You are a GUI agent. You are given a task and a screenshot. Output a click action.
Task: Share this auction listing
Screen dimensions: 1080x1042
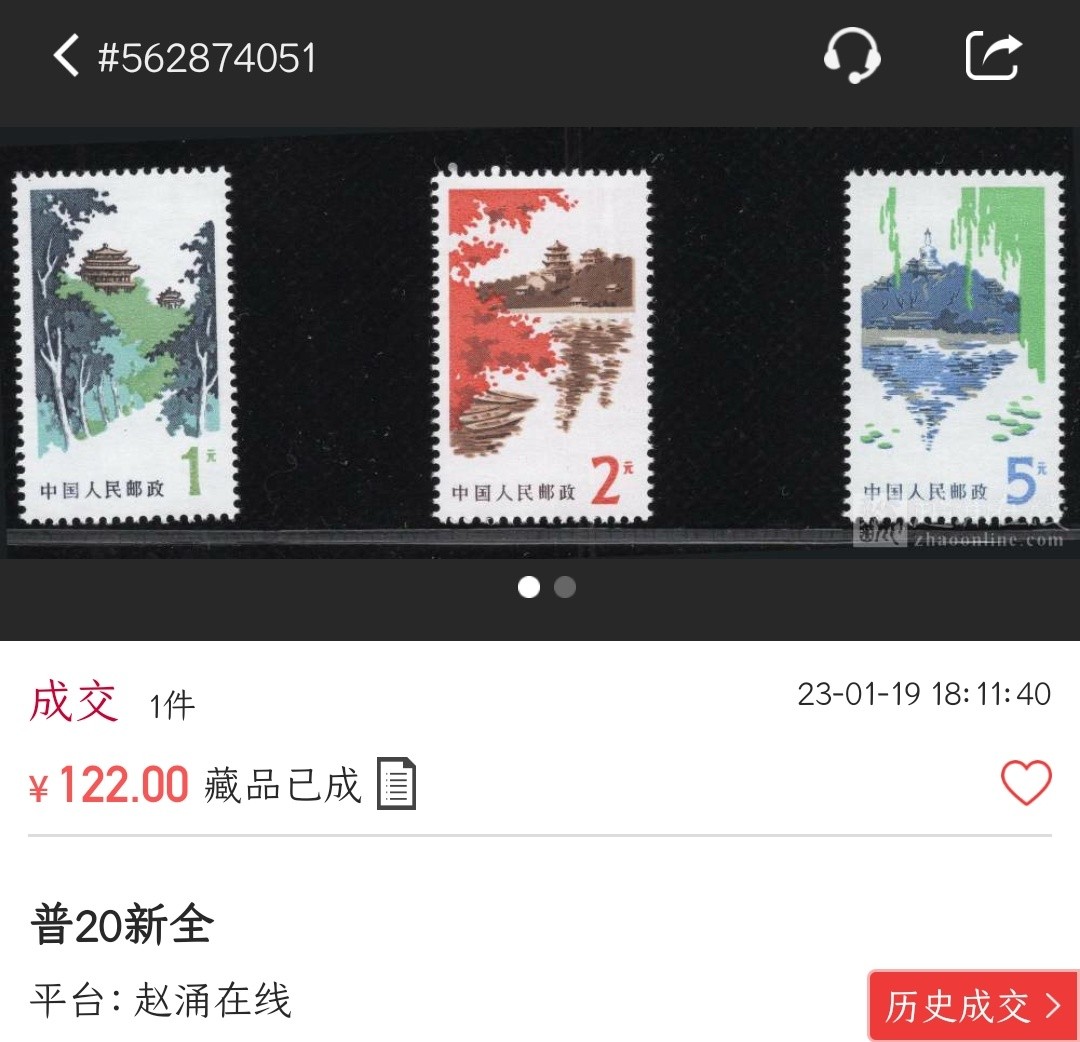click(x=993, y=56)
